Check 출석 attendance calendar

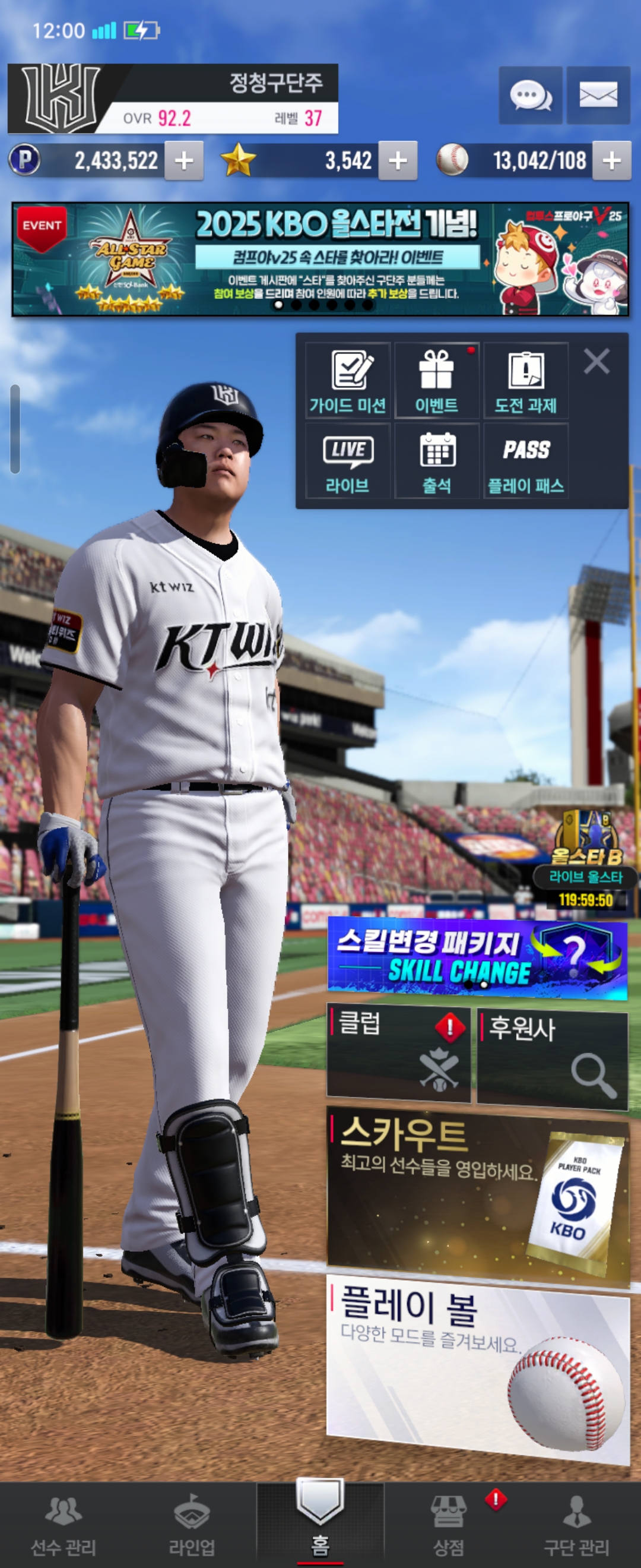tap(437, 462)
